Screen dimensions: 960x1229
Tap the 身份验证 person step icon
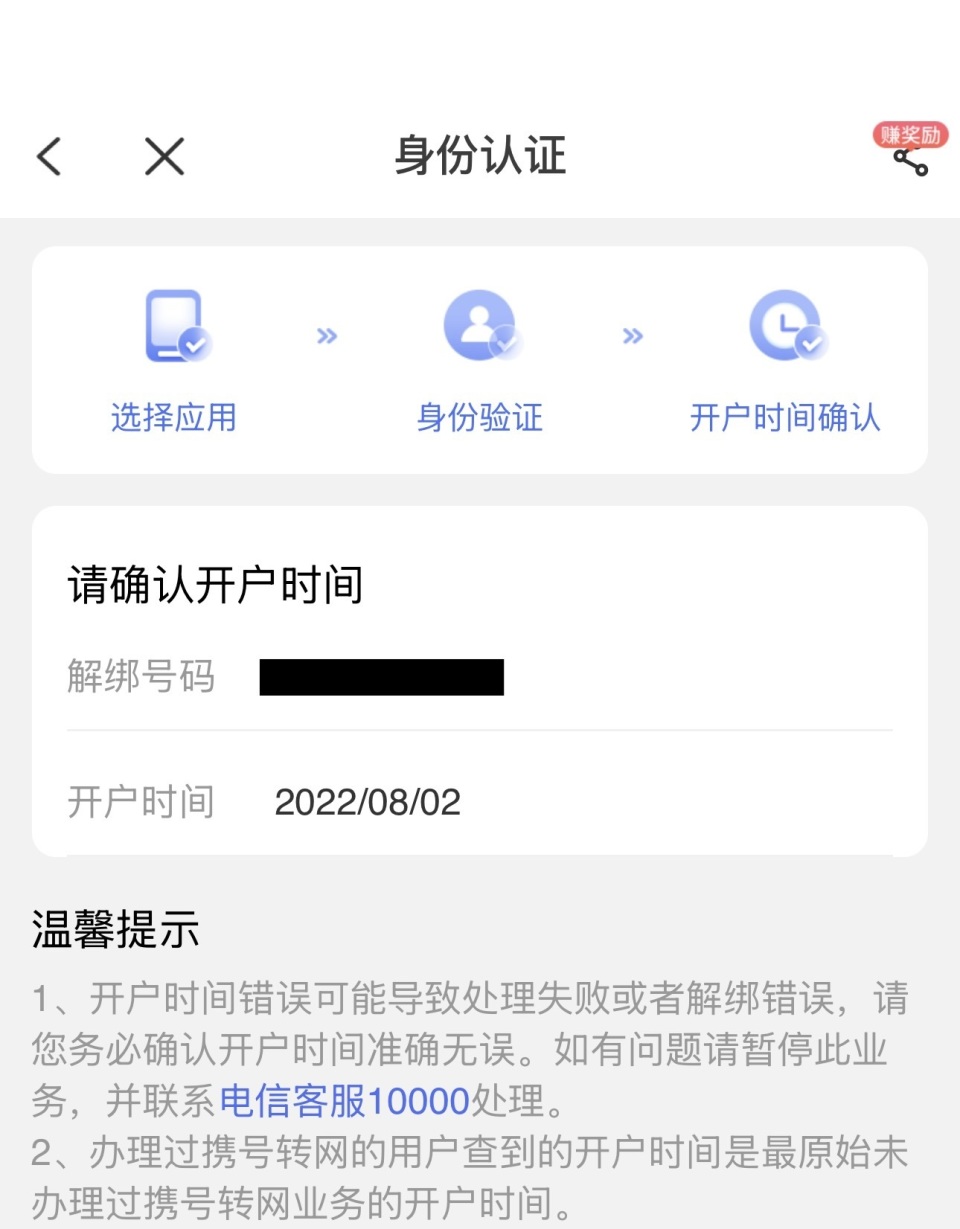click(x=478, y=323)
